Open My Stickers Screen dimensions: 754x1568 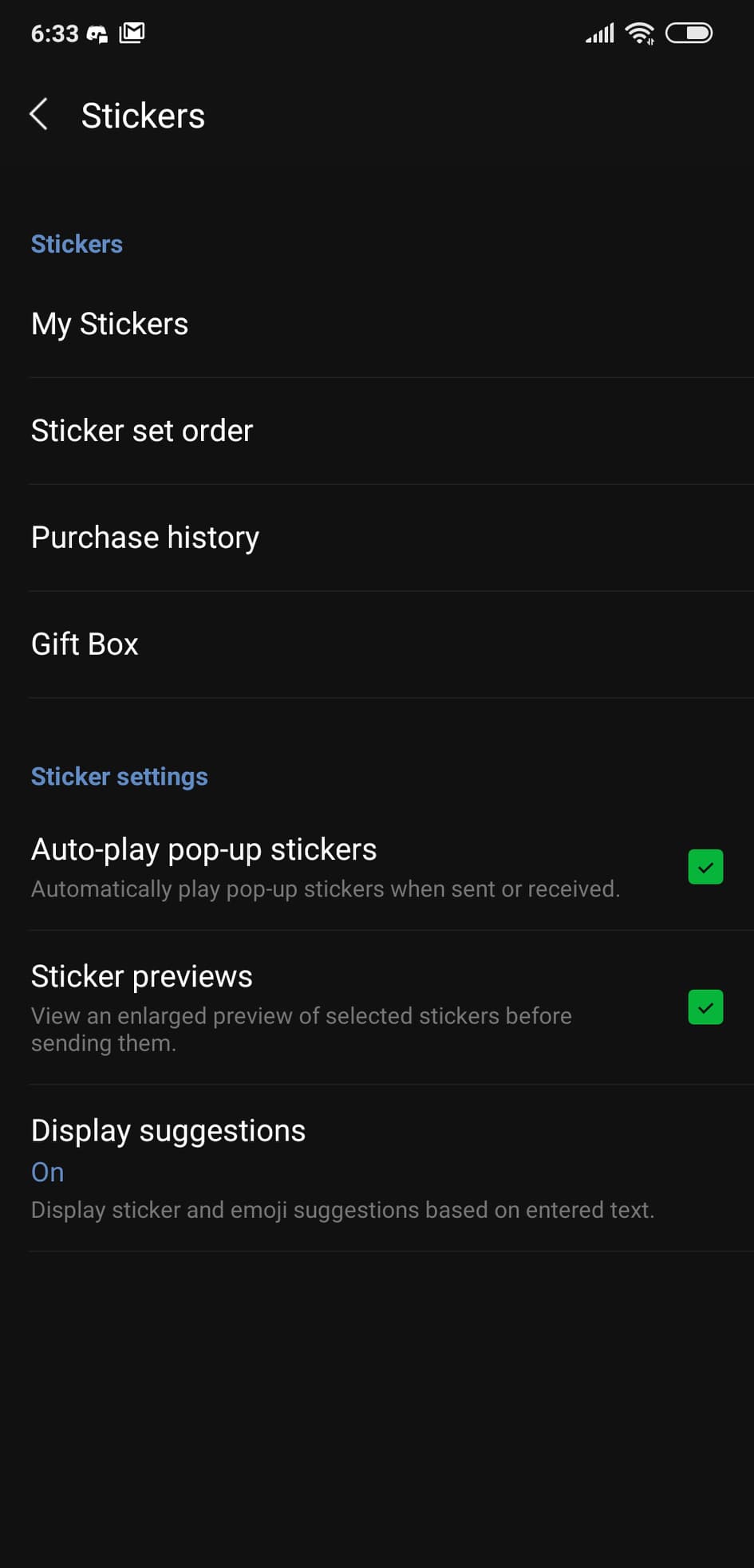109,324
